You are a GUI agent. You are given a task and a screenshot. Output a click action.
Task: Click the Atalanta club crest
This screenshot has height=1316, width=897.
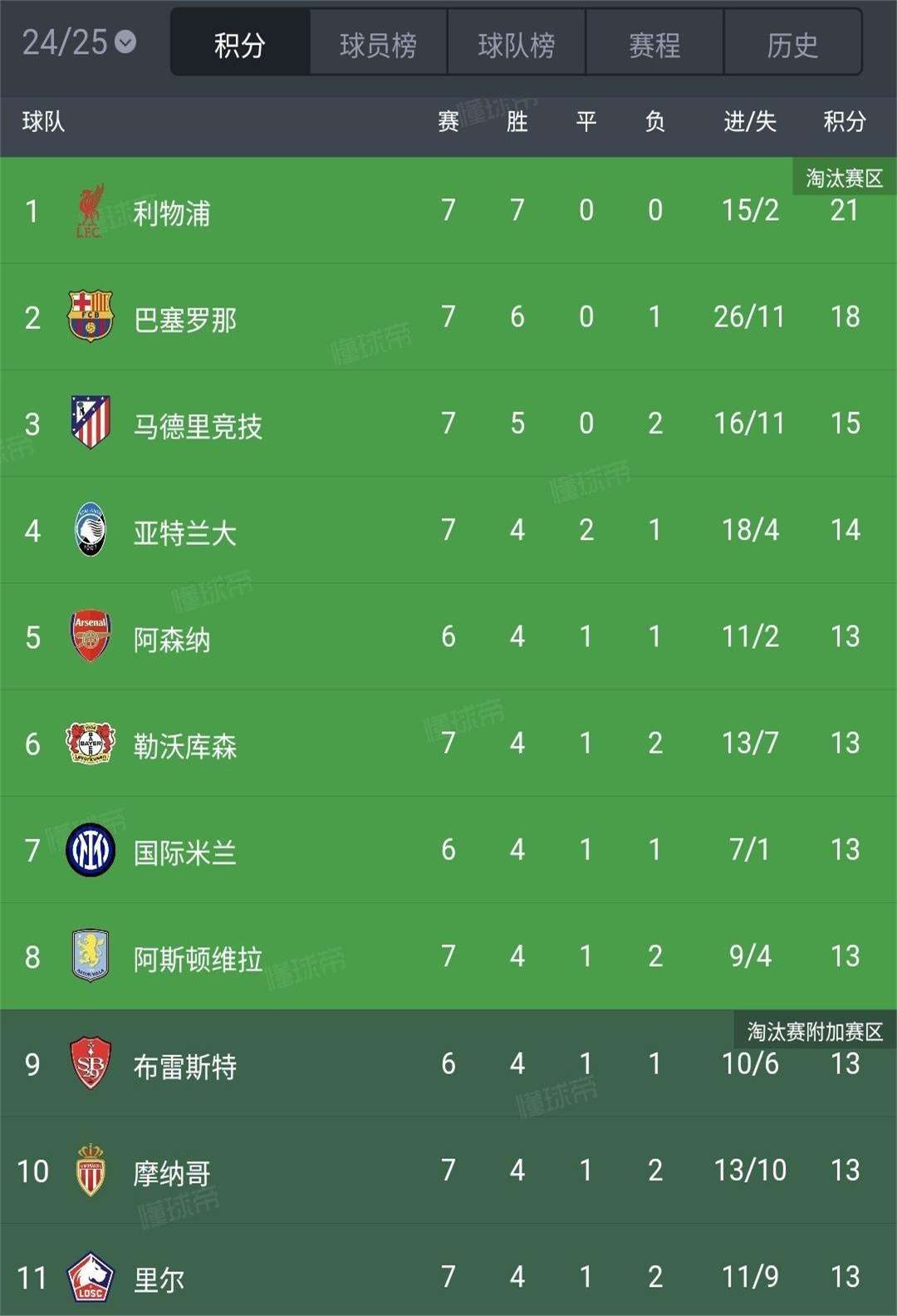pyautogui.click(x=90, y=529)
